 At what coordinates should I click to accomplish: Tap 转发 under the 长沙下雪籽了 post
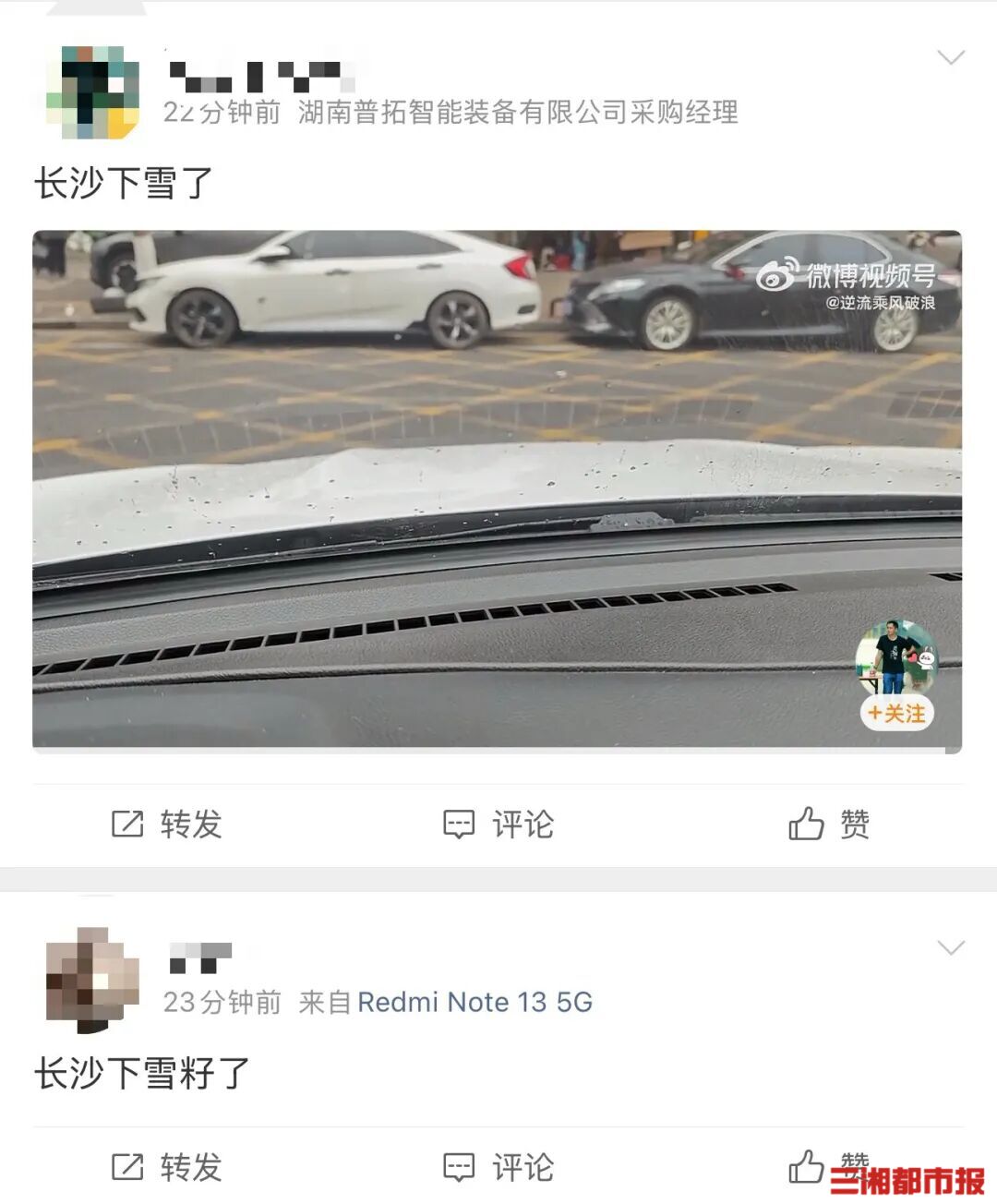point(167,1167)
